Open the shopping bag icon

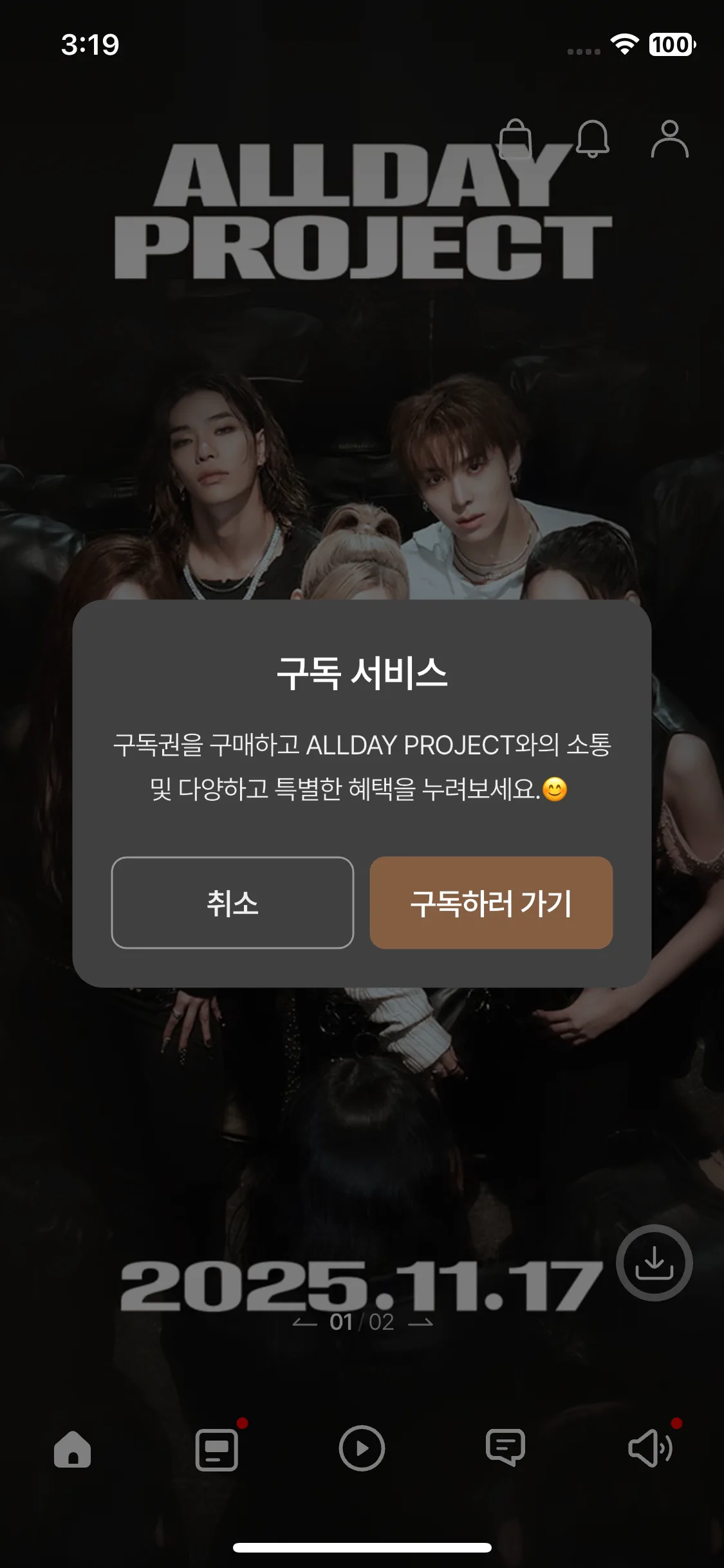point(515,139)
